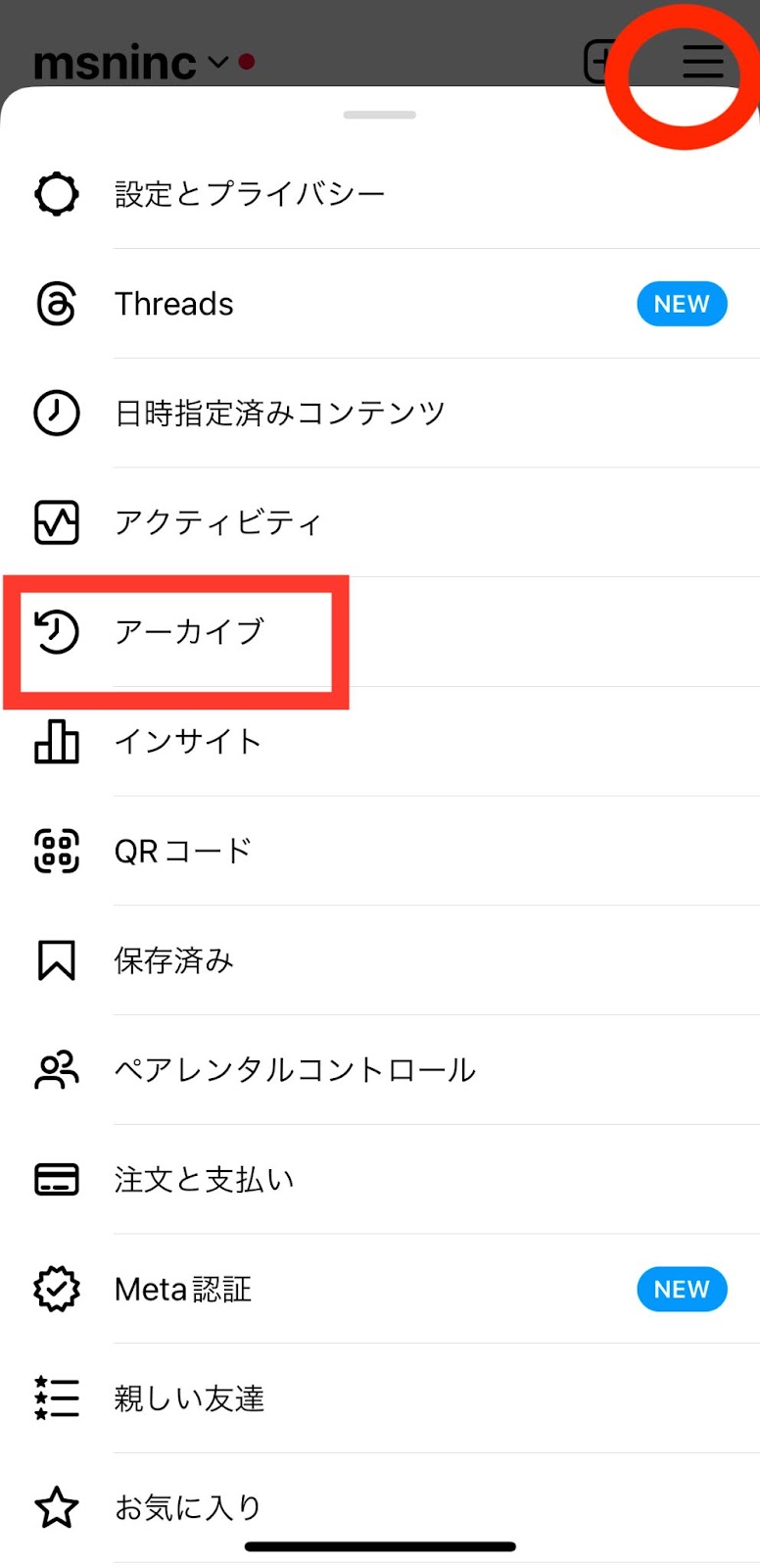Open QRコード

pyautogui.click(x=380, y=851)
